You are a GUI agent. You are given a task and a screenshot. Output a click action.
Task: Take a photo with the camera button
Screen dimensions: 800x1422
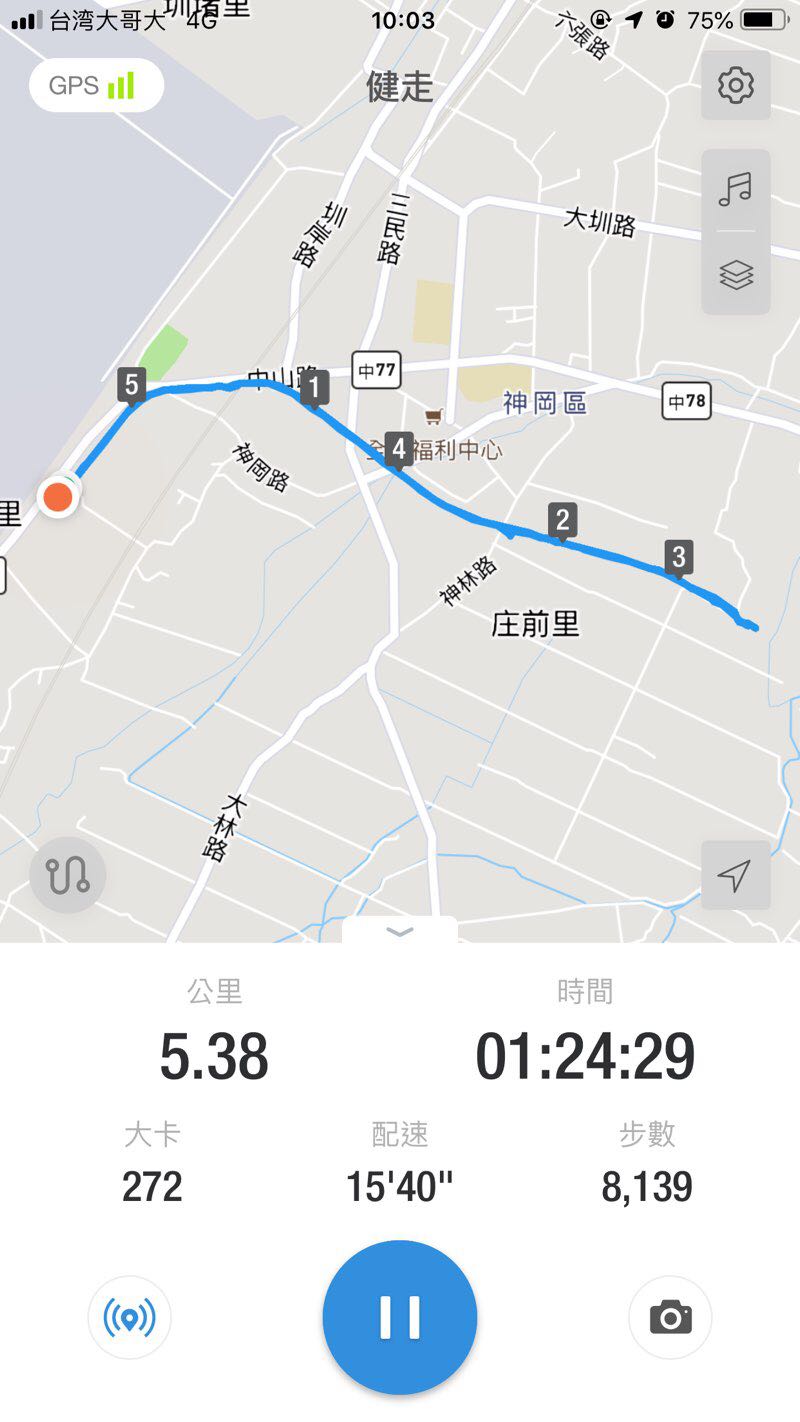click(x=670, y=1317)
